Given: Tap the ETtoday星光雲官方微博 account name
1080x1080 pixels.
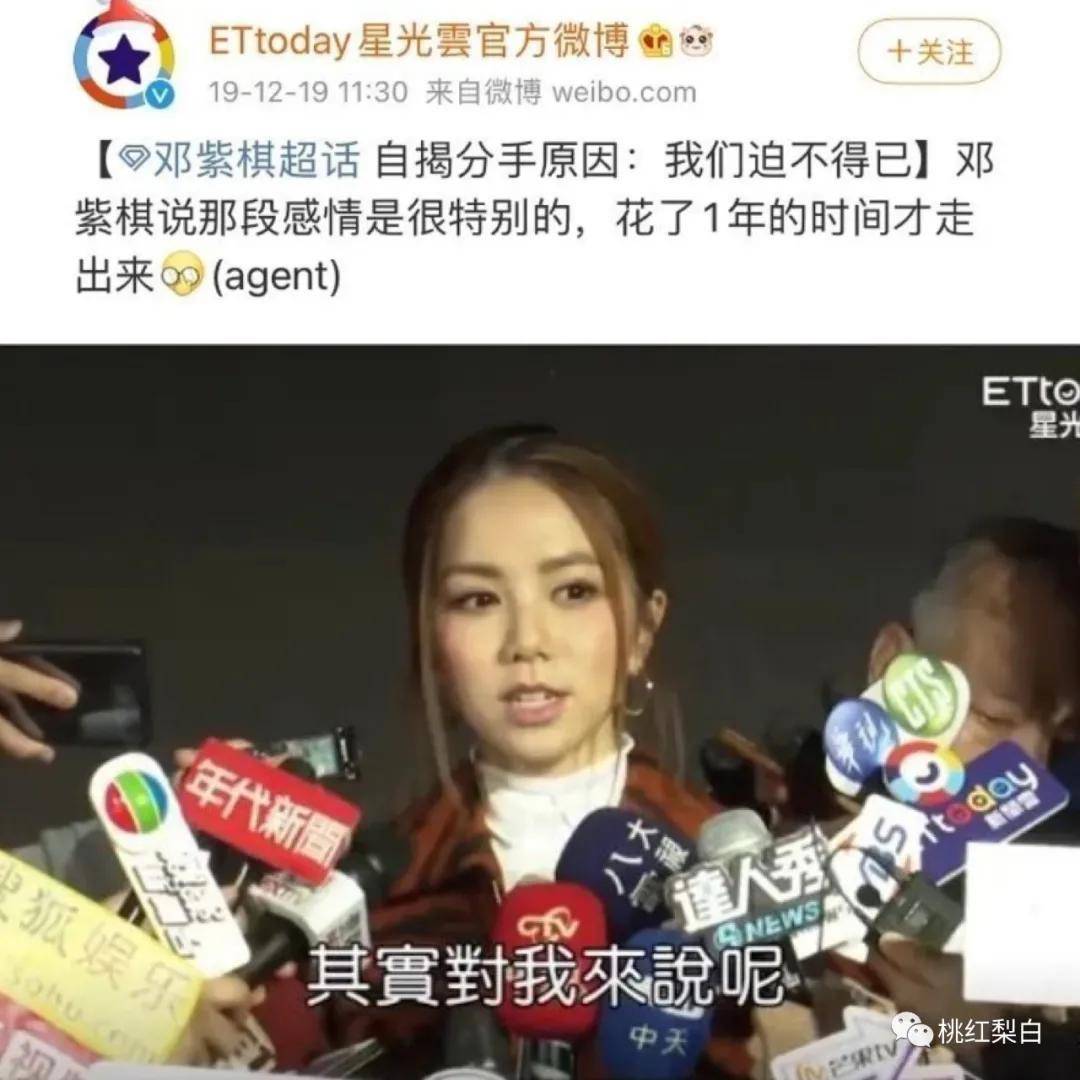Looking at the screenshot, I should 420,42.
